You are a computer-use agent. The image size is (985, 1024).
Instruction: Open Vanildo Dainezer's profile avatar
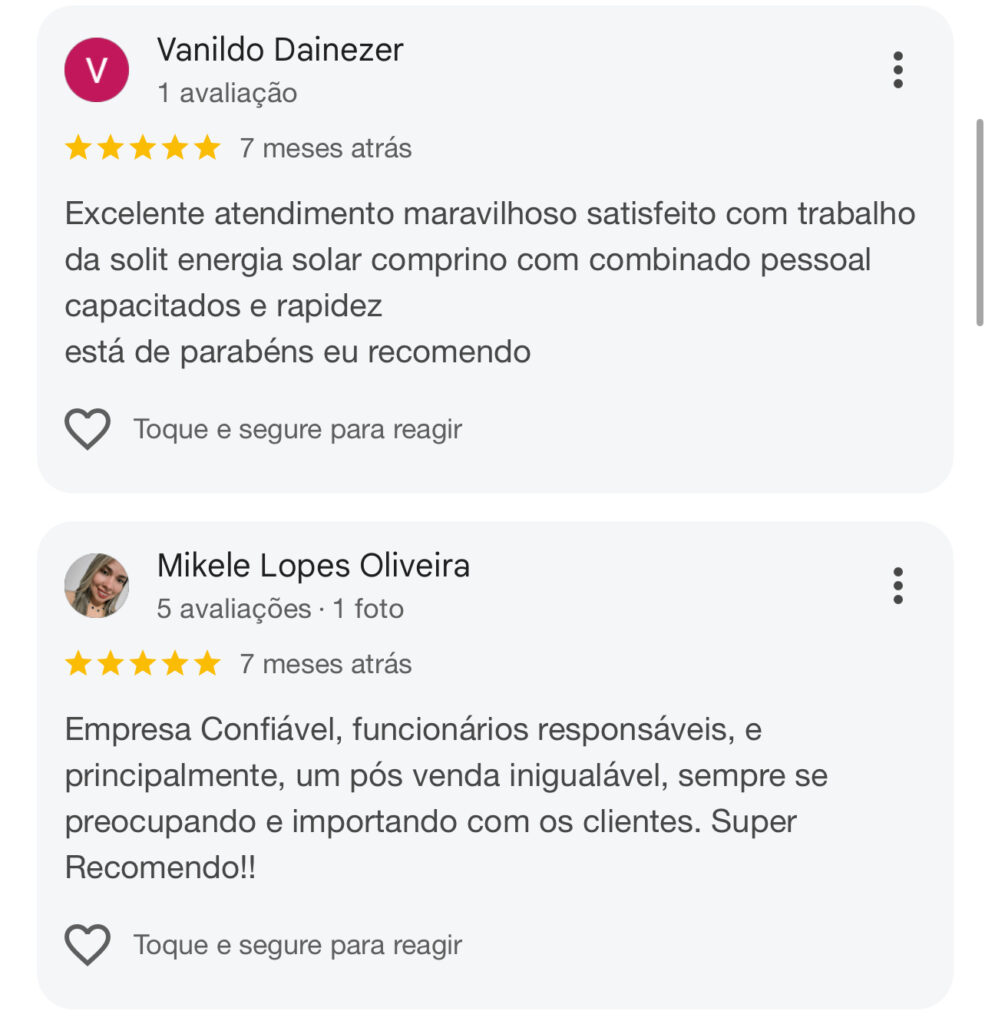96,70
